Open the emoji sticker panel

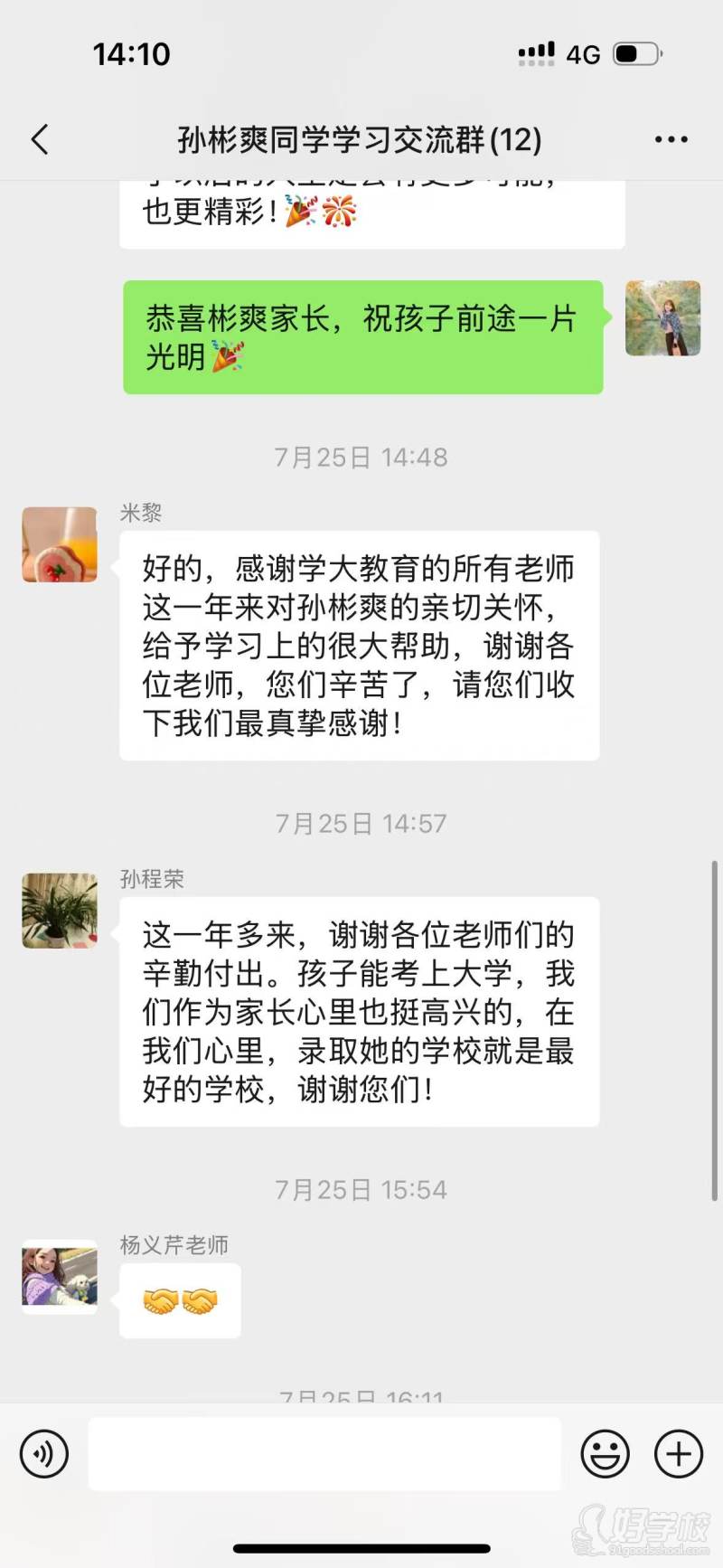(x=605, y=1453)
